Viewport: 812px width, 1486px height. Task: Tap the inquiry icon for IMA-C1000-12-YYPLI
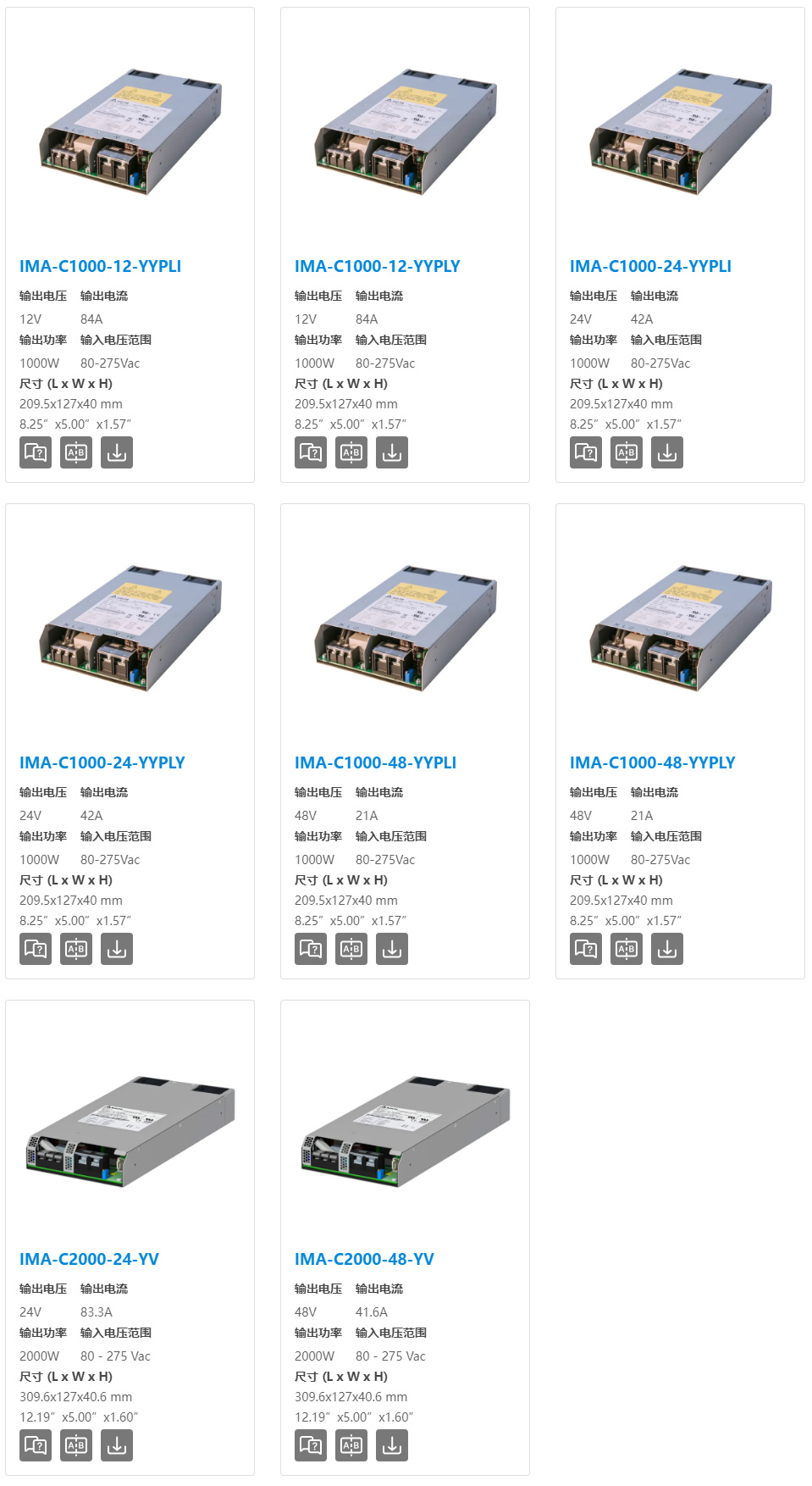click(36, 452)
